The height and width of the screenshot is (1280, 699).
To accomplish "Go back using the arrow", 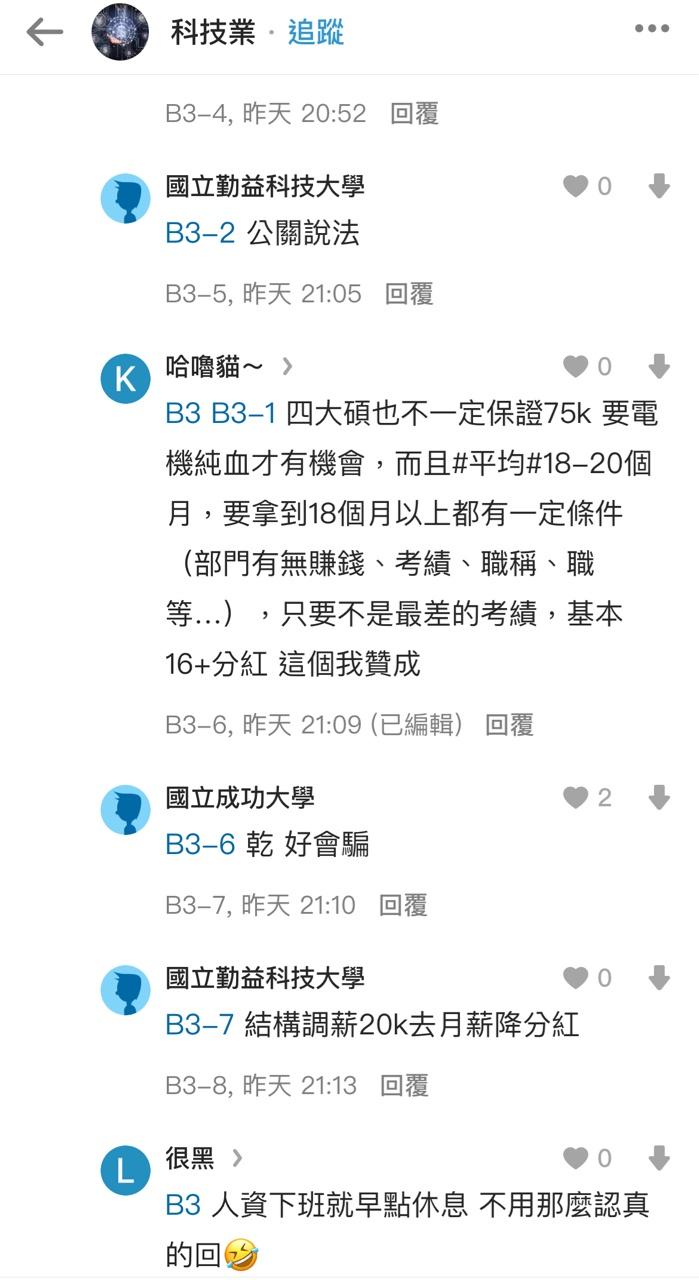I will point(44,32).
